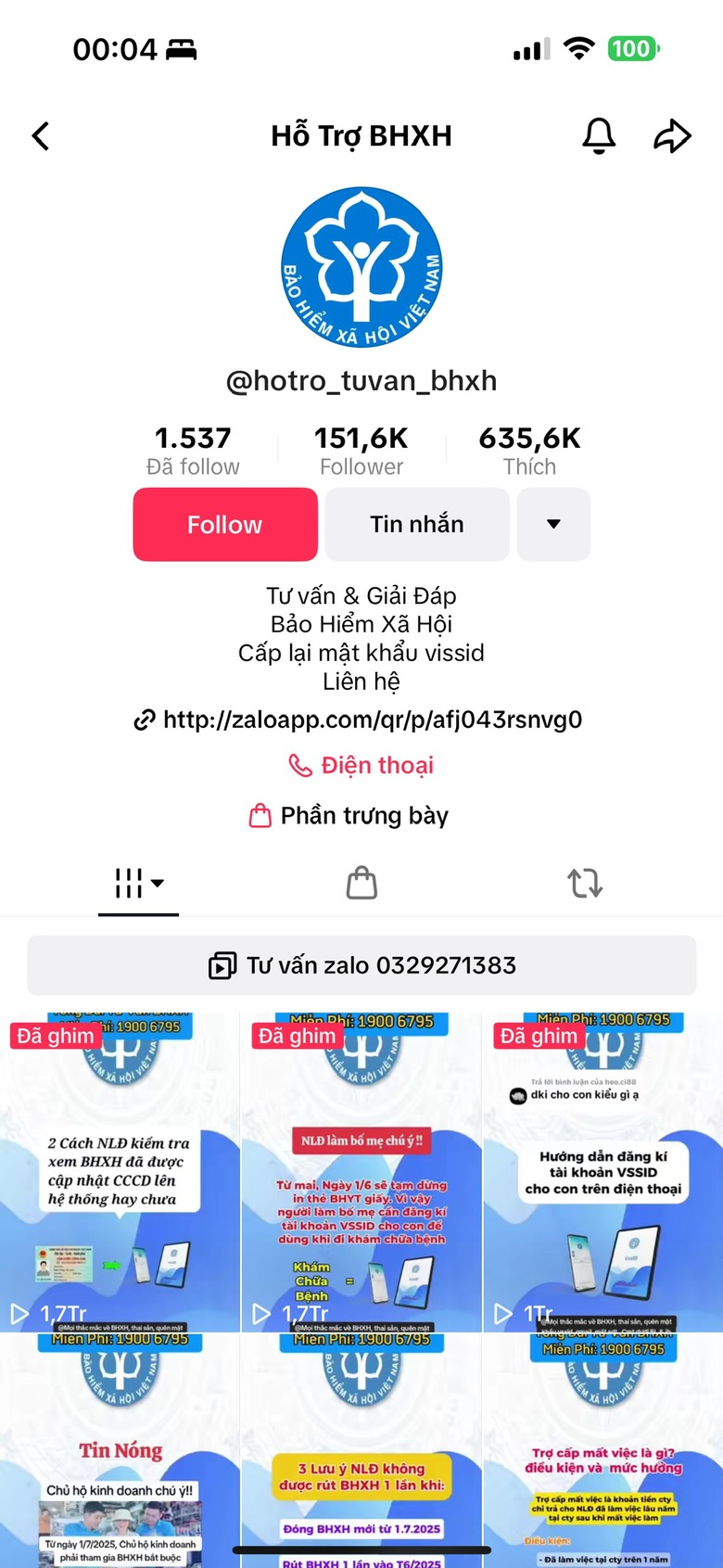Switch to the shop bag tab
The width and height of the screenshot is (723, 1568).
click(361, 883)
